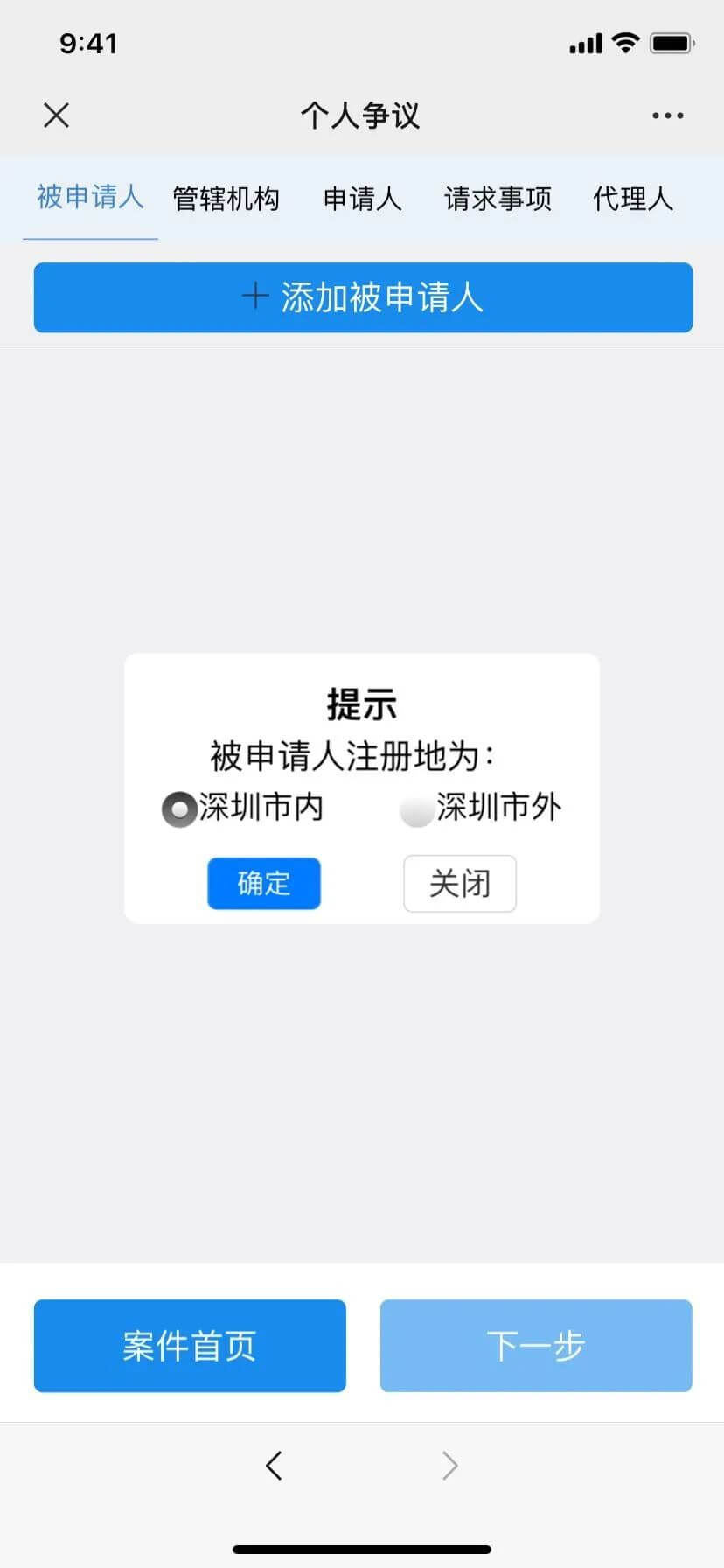
Task: Tap 添加被申请人 button
Action: coord(363,297)
